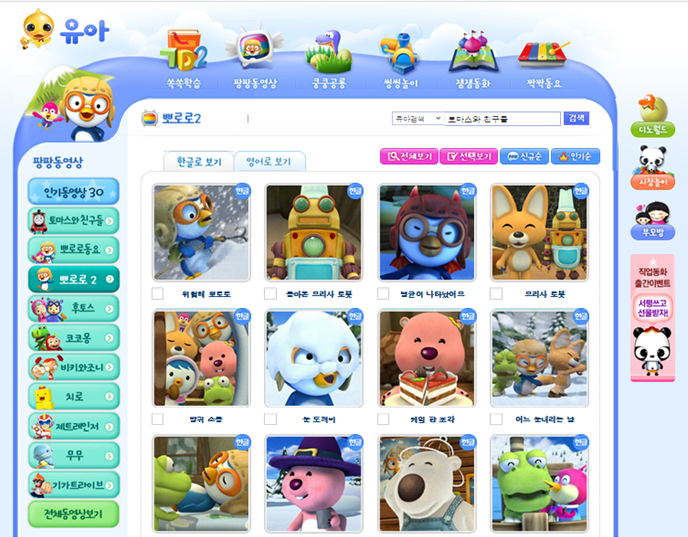Open 토마스와 친구들 in the sidebar
This screenshot has height=537, width=688.
coord(73,221)
